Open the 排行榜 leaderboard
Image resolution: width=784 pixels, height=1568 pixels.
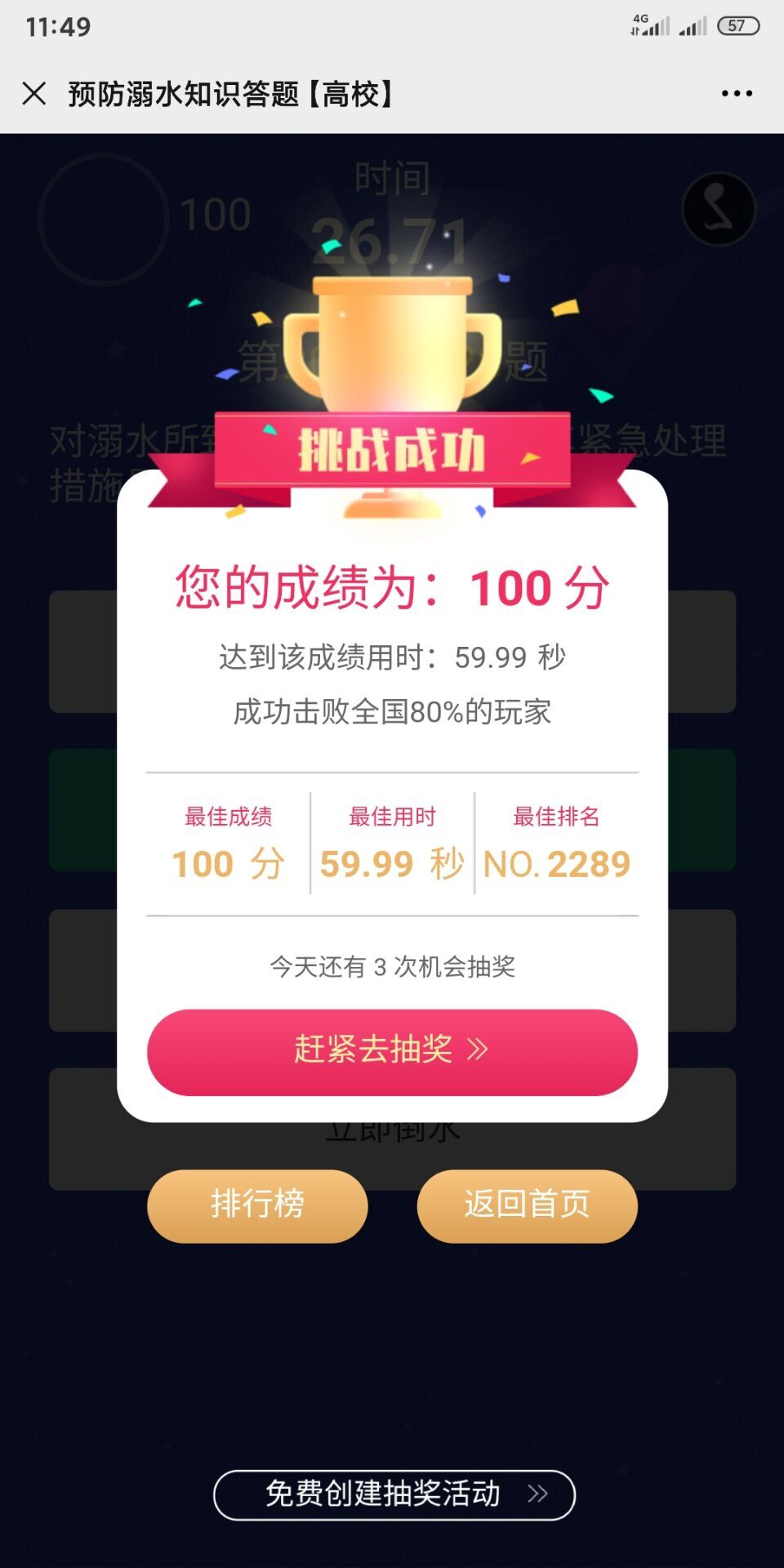point(257,1205)
